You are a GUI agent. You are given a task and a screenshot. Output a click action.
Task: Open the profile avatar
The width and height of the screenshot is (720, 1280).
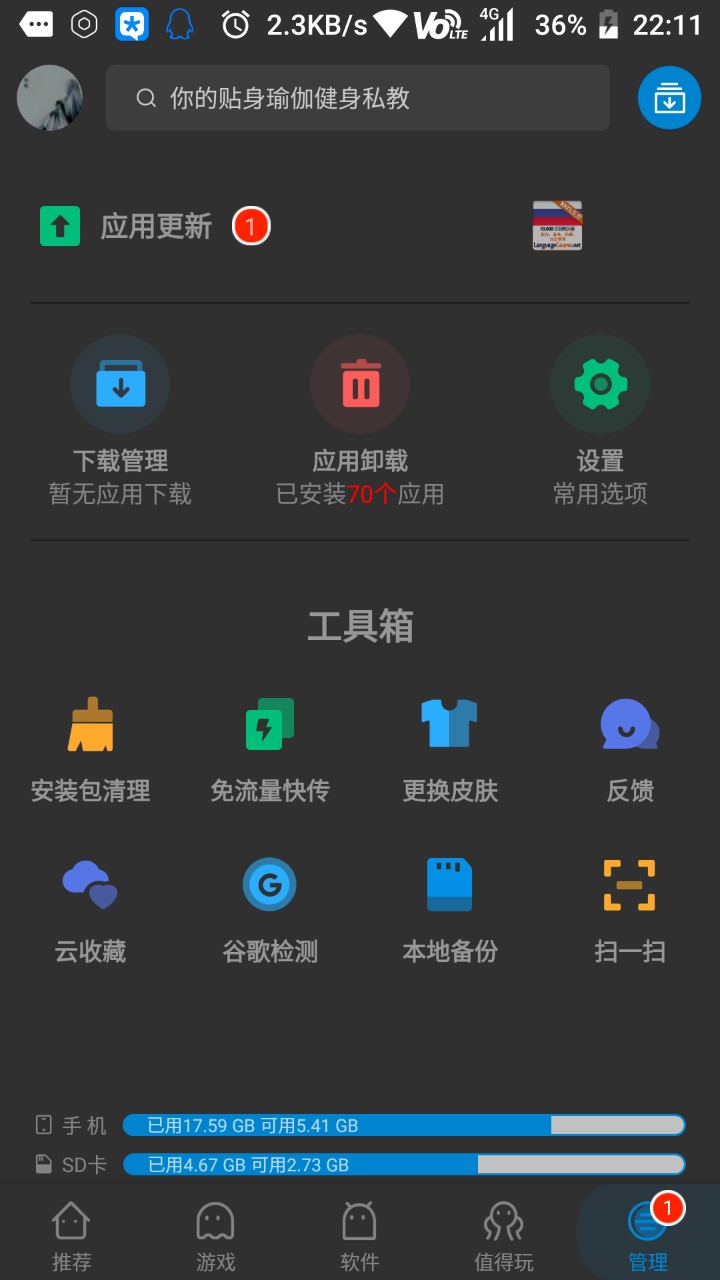[50, 98]
